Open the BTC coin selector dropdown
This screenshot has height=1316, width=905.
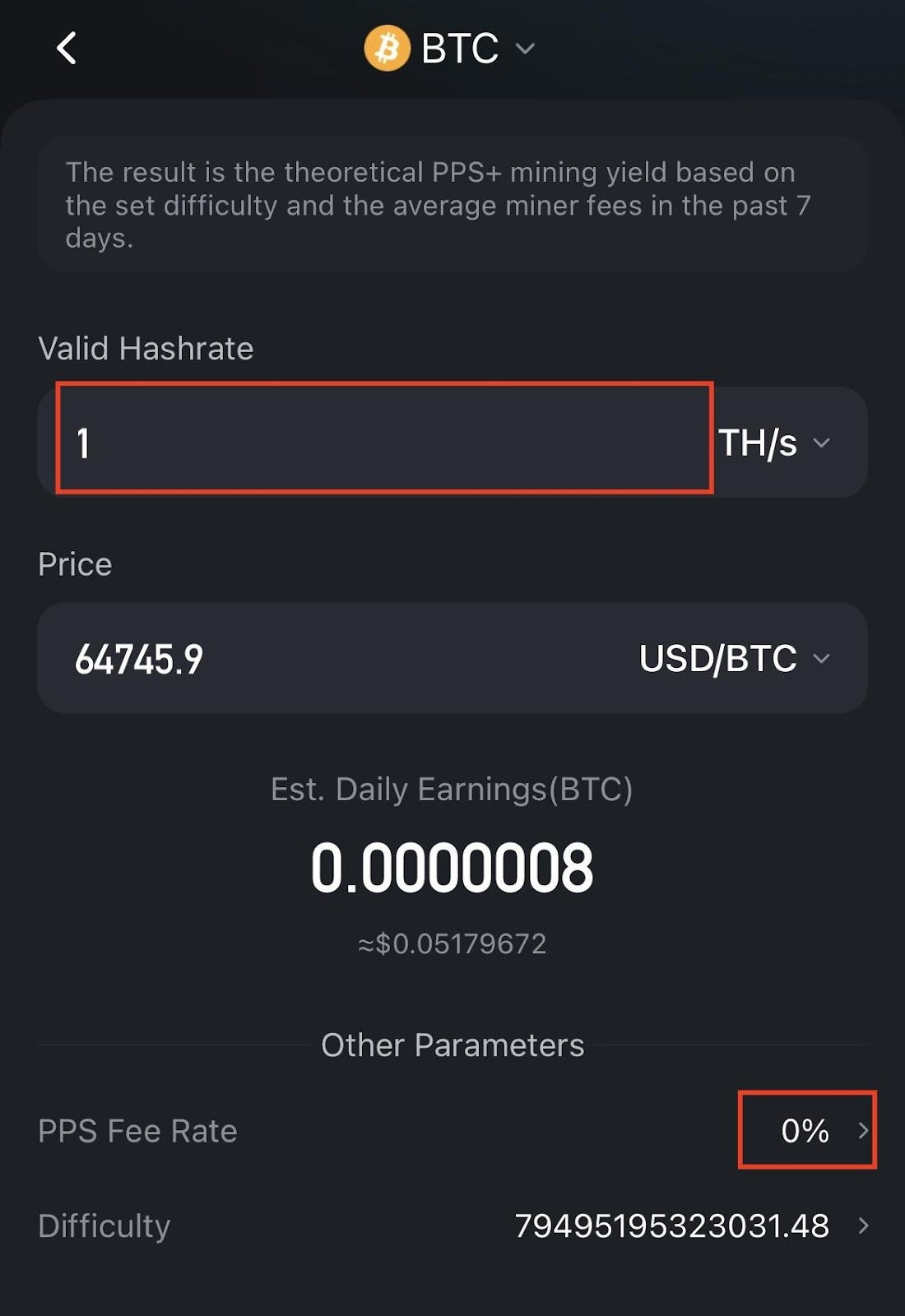click(x=527, y=49)
